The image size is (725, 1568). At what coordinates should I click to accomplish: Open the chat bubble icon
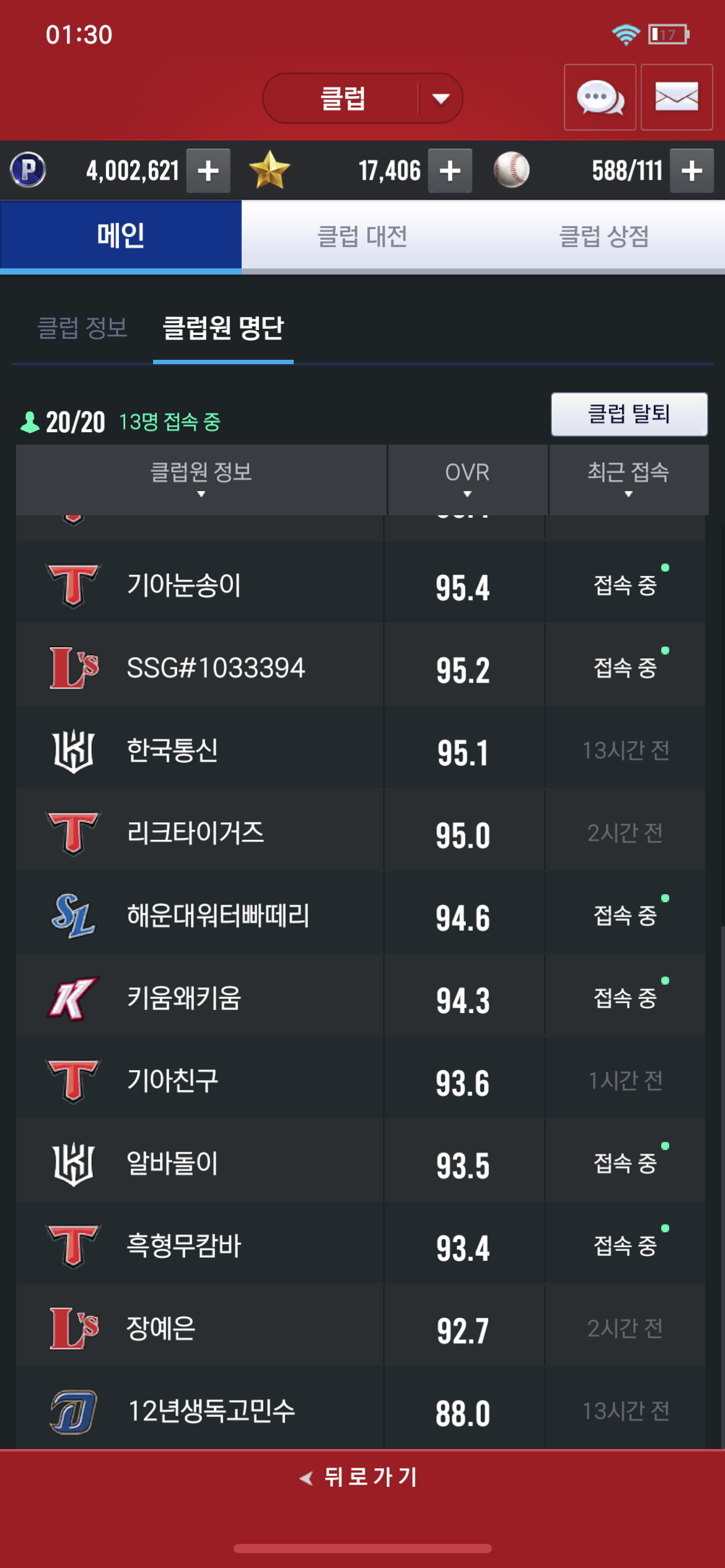tap(599, 97)
